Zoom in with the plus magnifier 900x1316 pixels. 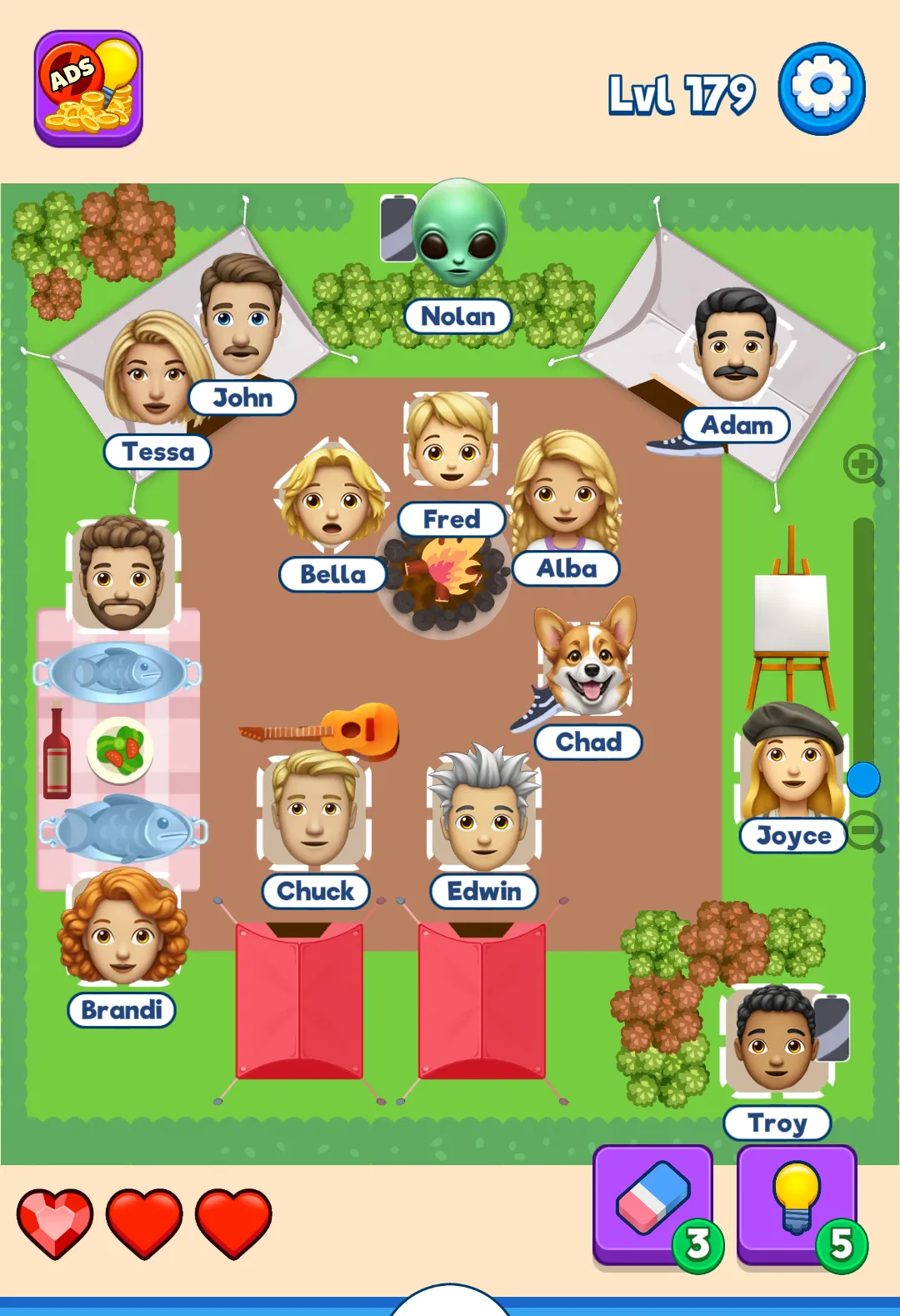click(x=863, y=464)
